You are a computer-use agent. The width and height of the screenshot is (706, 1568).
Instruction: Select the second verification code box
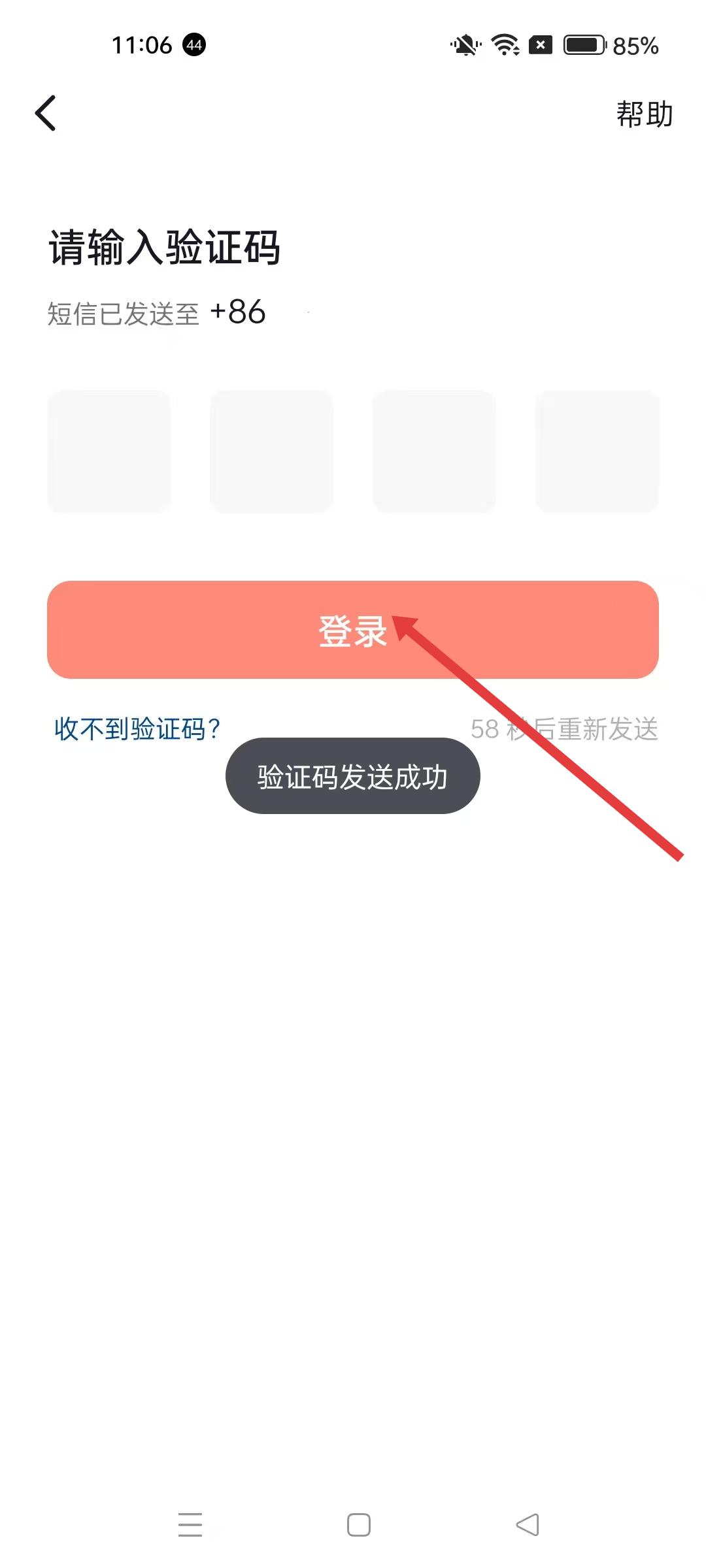click(x=271, y=451)
